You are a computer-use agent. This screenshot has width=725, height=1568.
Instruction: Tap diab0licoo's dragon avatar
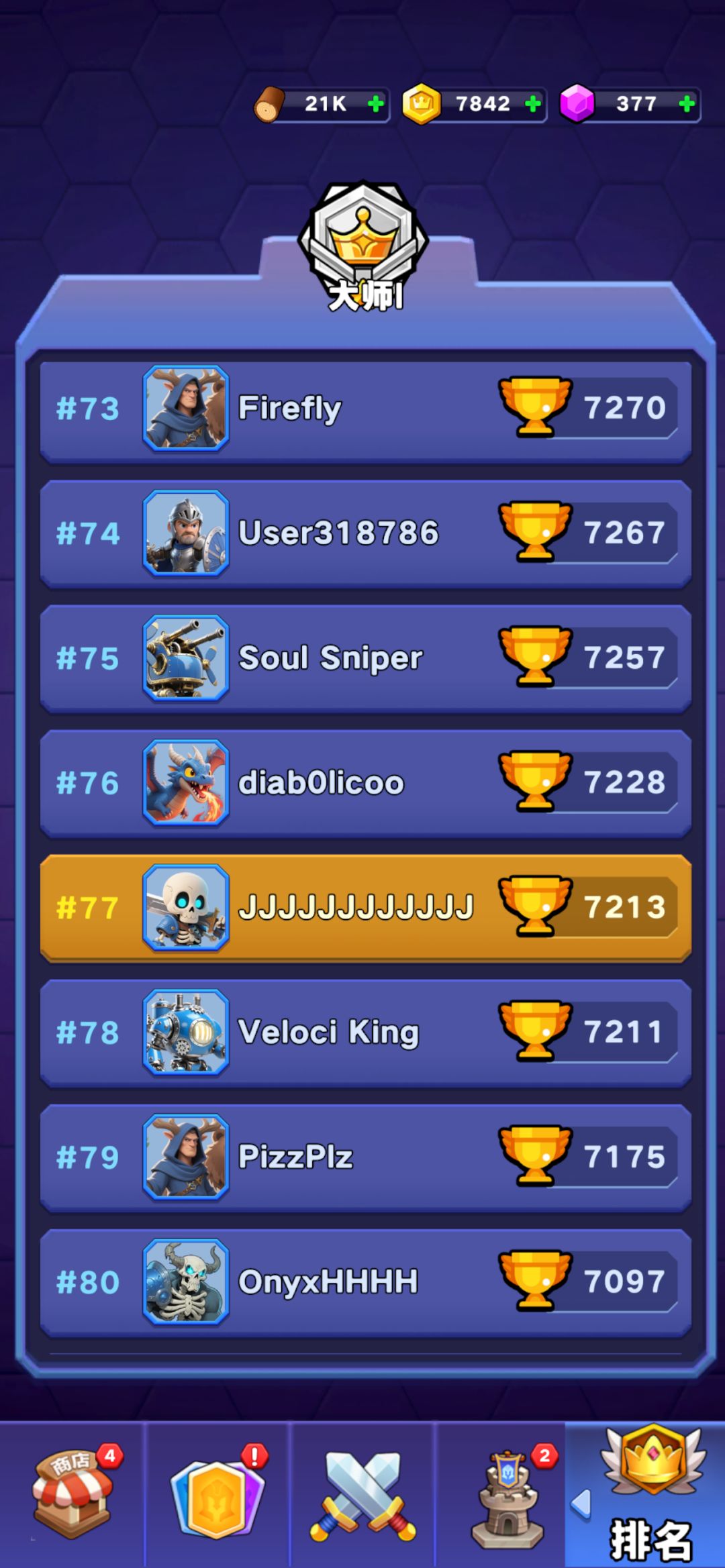(186, 782)
